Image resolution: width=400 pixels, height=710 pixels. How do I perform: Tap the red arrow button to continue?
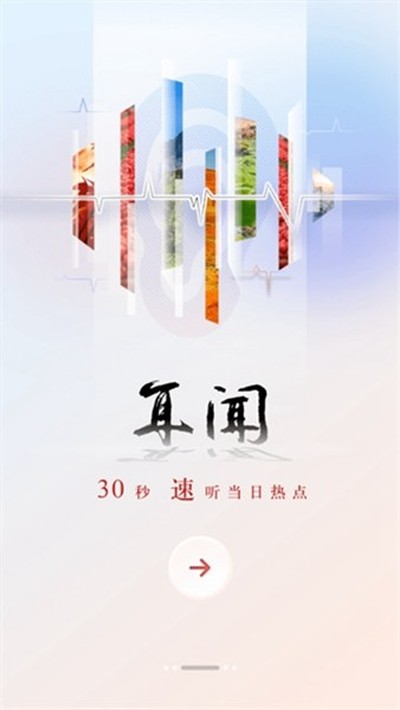coord(200,567)
